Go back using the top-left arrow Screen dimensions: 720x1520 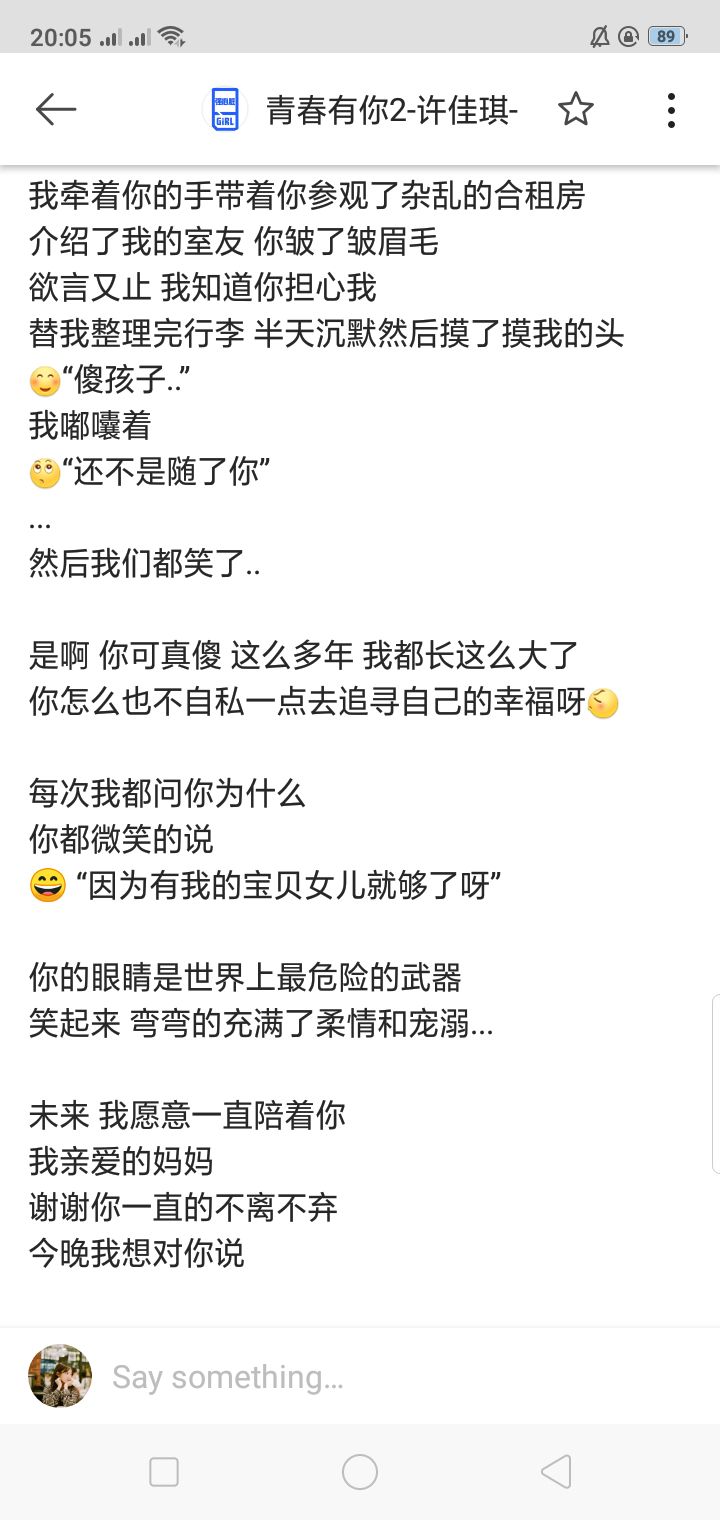56,109
